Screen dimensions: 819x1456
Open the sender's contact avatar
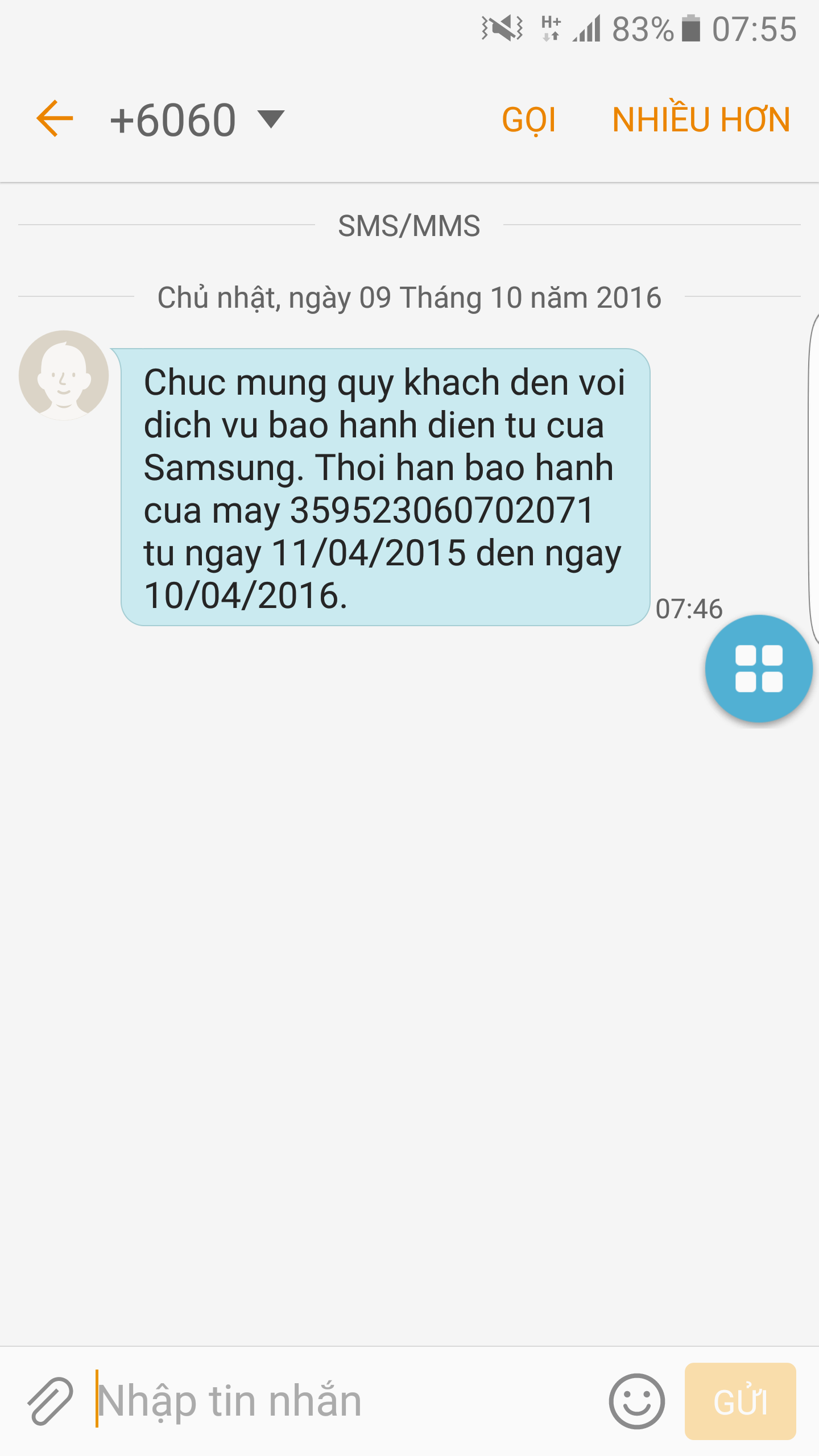[x=64, y=375]
